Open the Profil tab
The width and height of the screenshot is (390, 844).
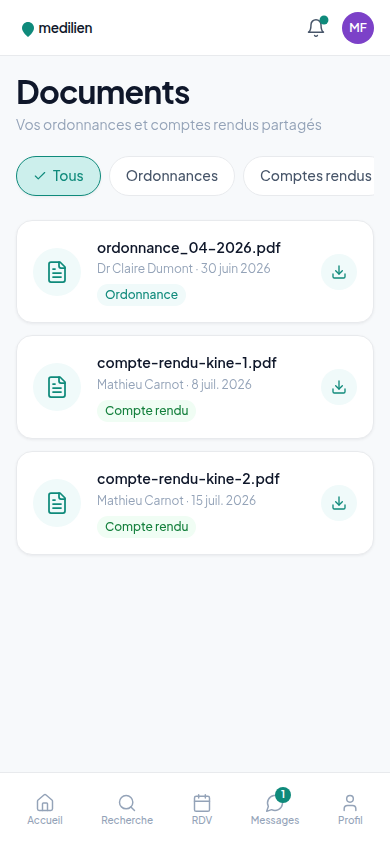(350, 809)
